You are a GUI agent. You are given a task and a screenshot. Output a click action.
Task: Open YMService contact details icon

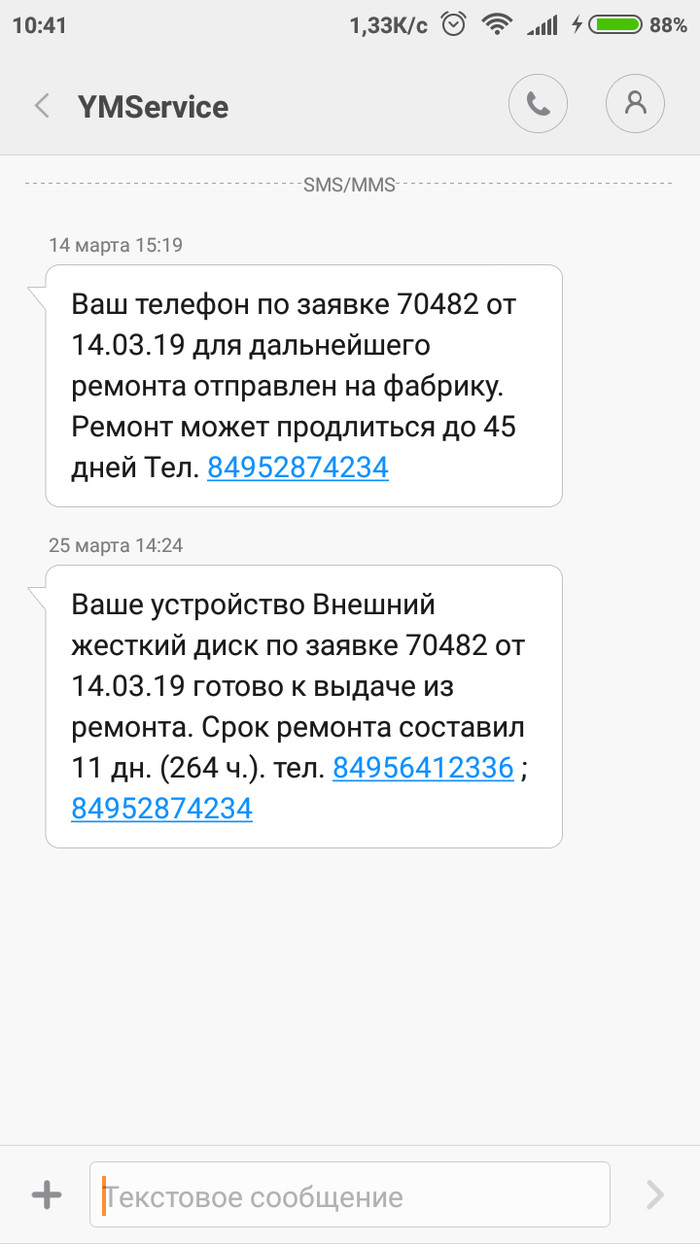635,104
